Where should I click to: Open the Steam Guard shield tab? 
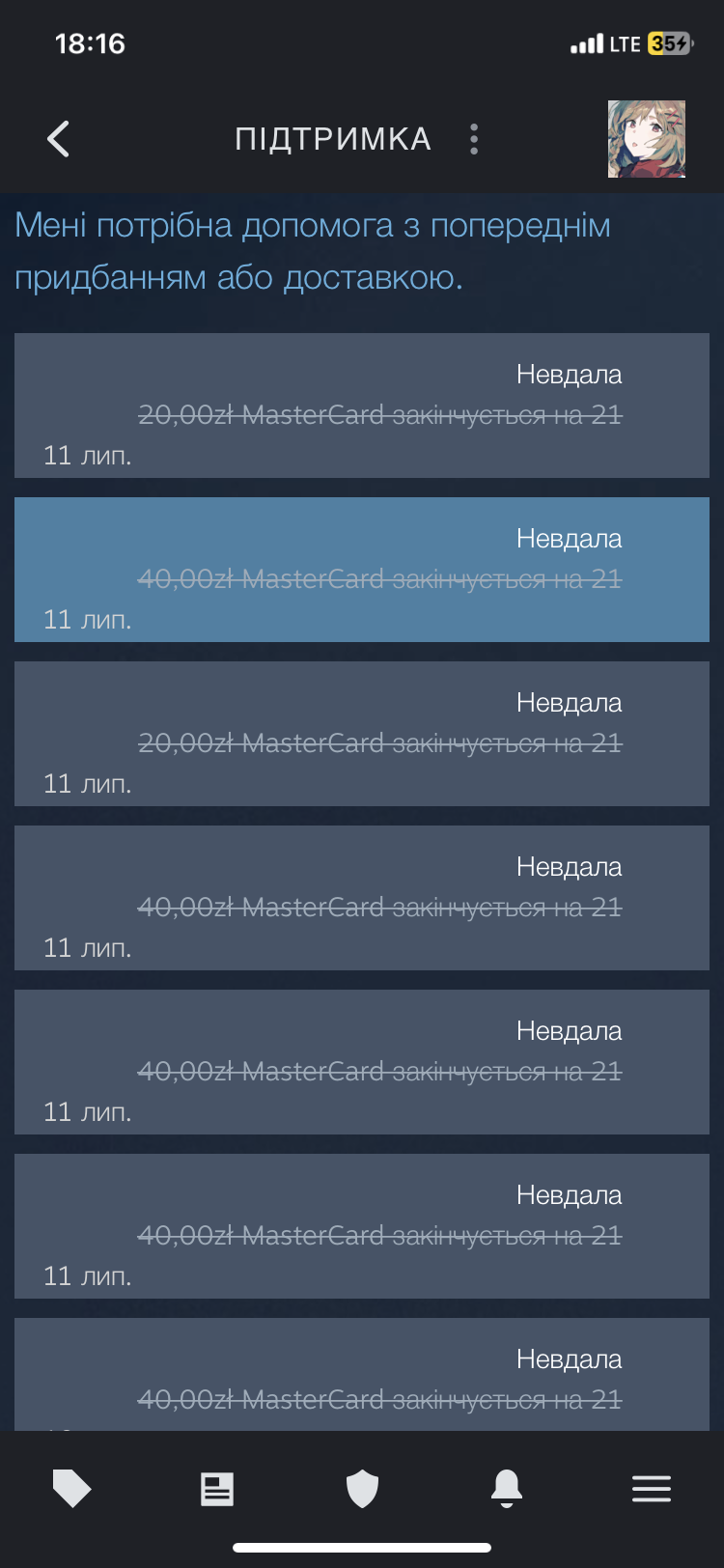(362, 1488)
